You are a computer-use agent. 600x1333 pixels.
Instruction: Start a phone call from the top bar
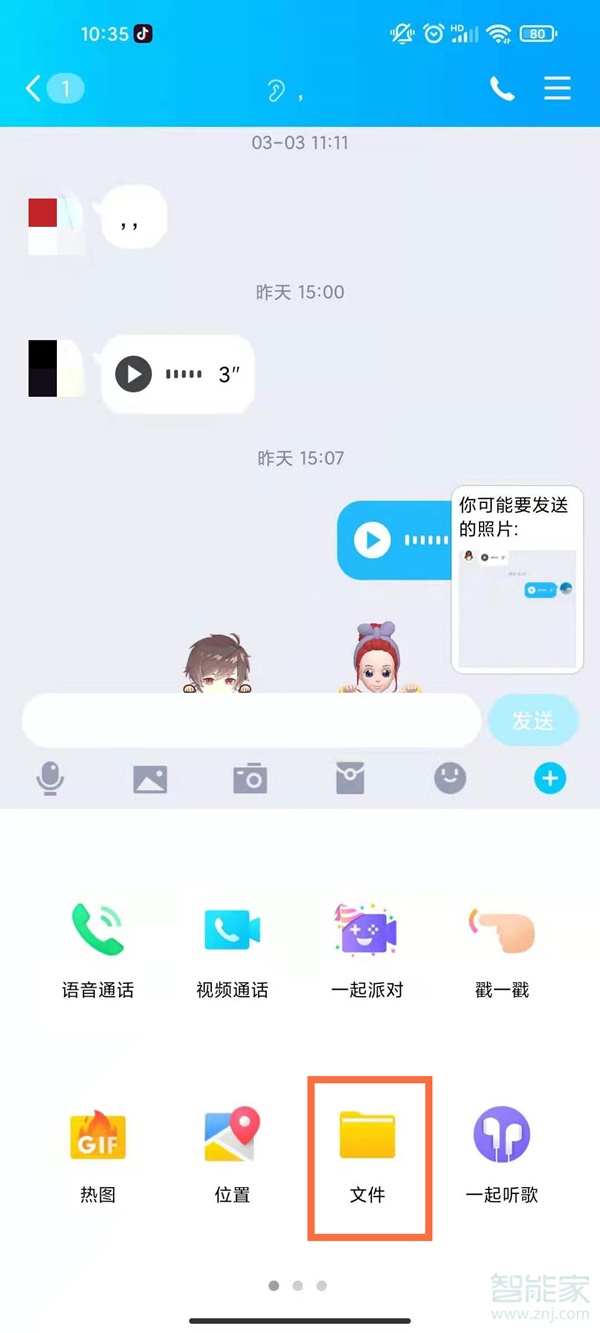[502, 89]
